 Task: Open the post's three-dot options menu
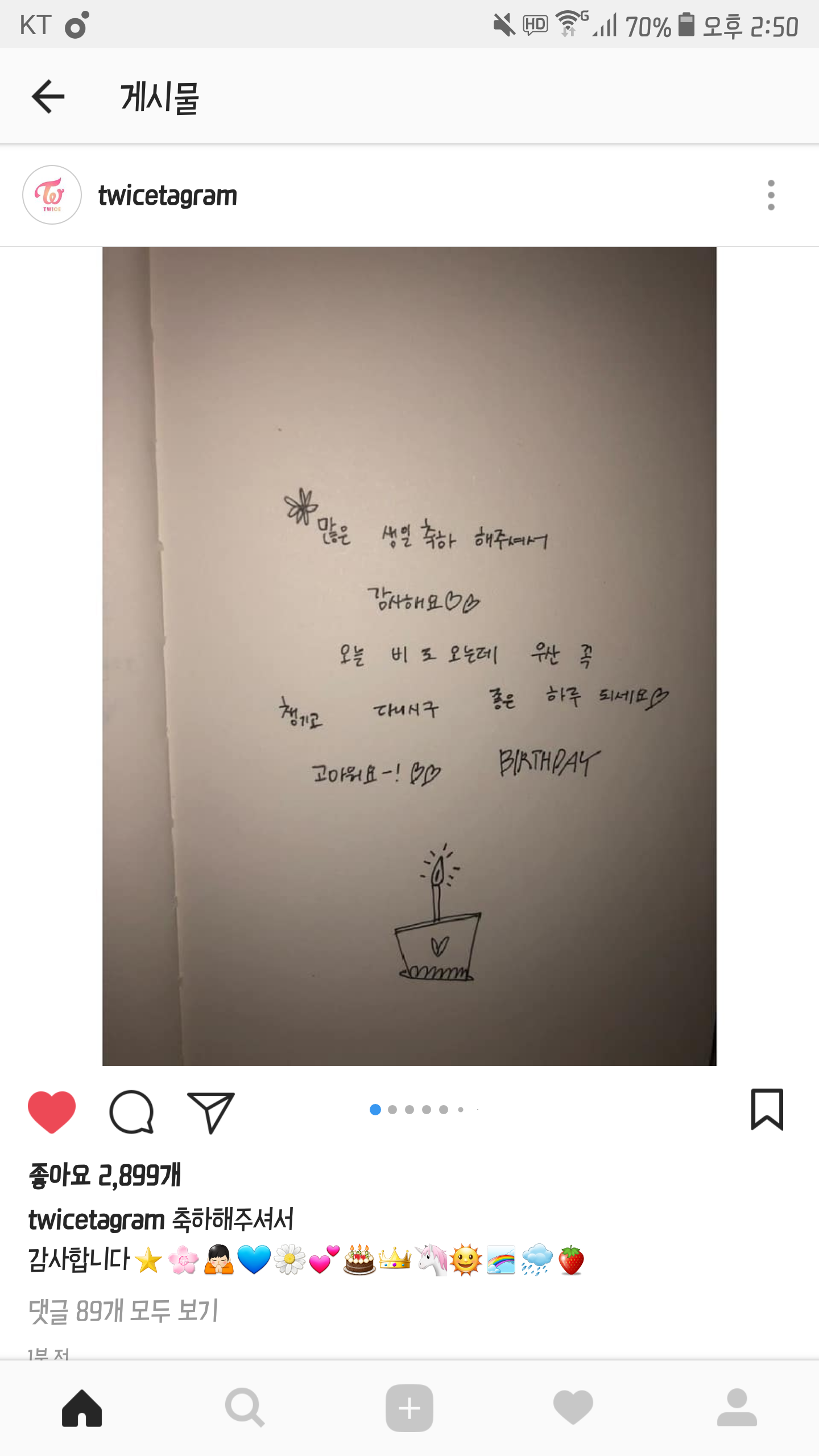click(x=771, y=195)
